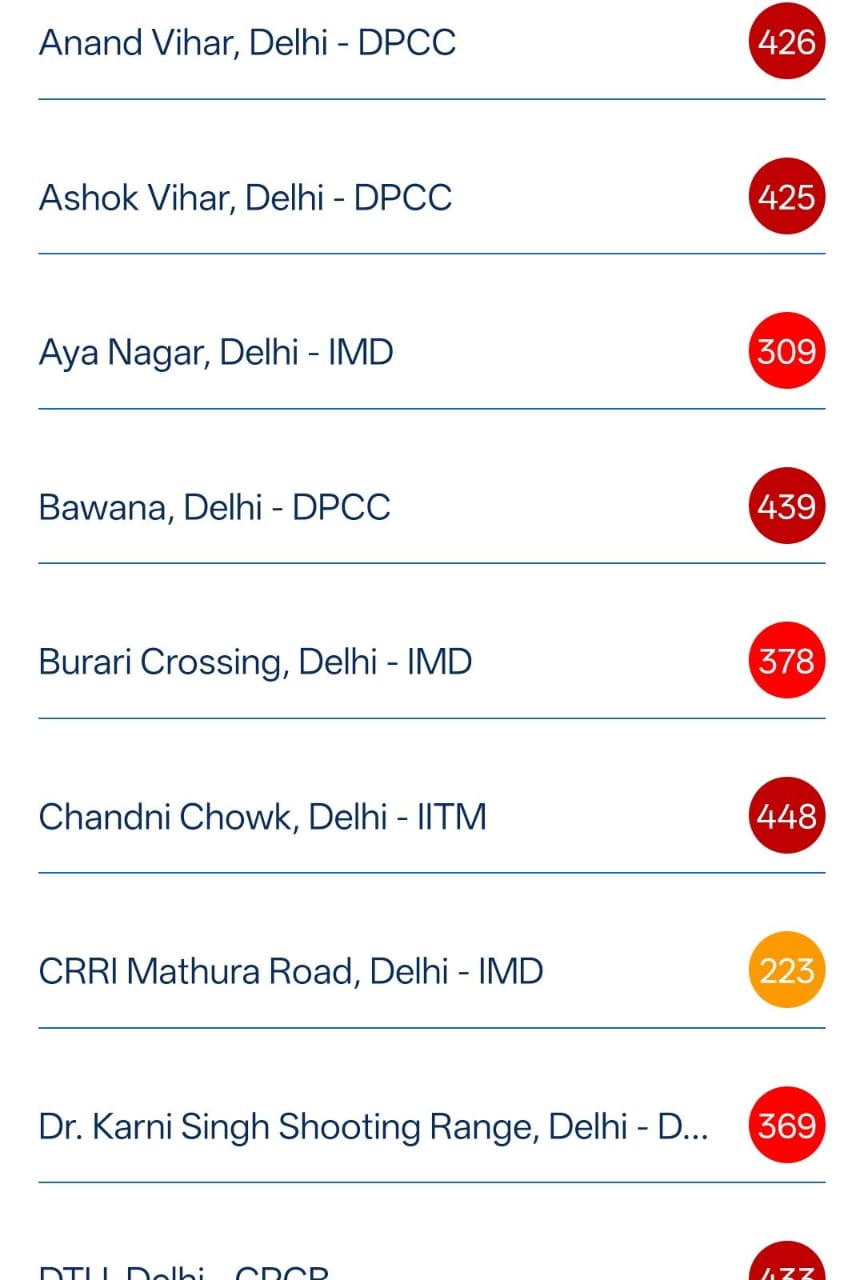
Task: Select Ashok Vihar, Delhi - DPCC row
Action: point(245,198)
